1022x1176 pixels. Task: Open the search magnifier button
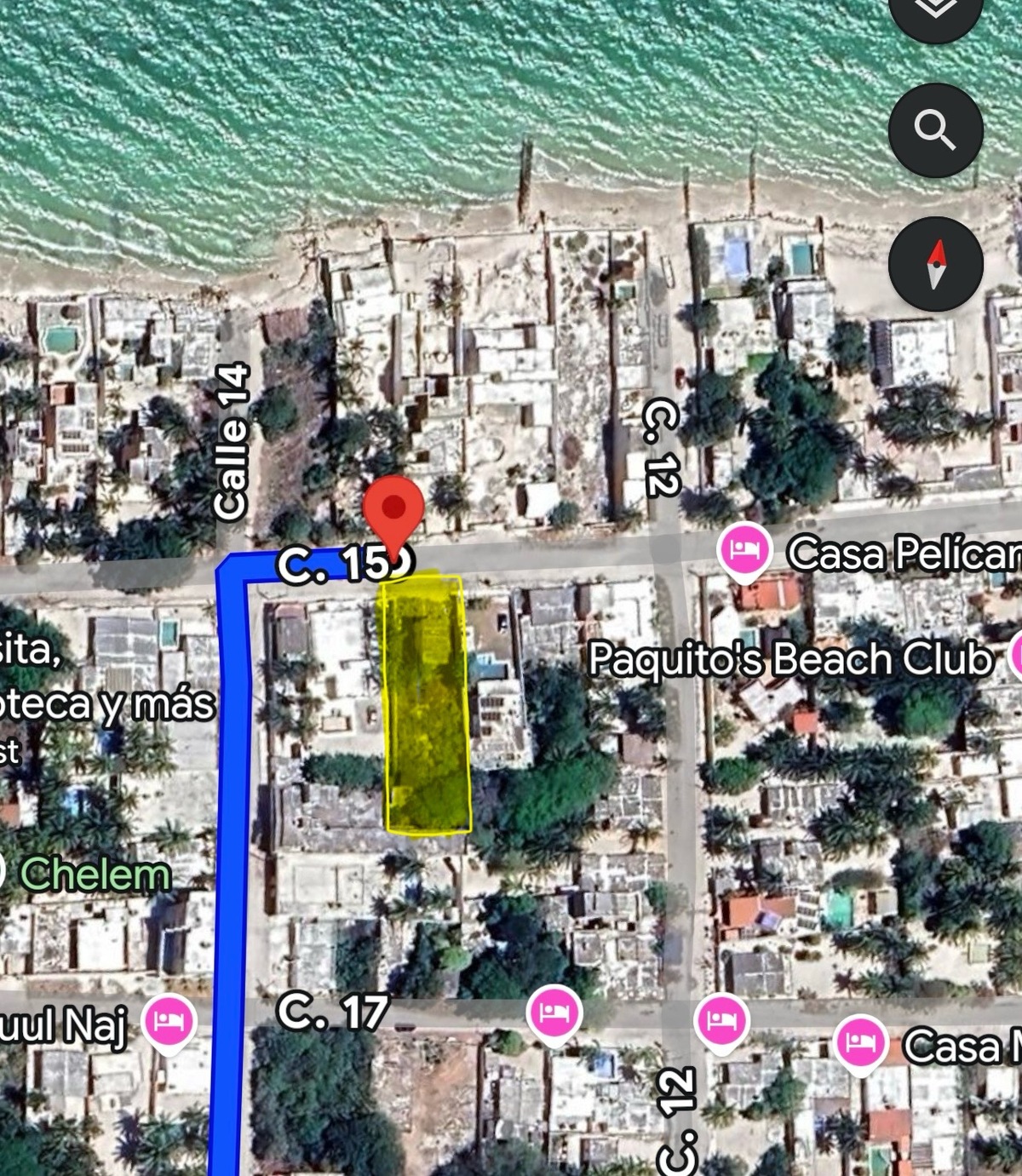click(935, 130)
